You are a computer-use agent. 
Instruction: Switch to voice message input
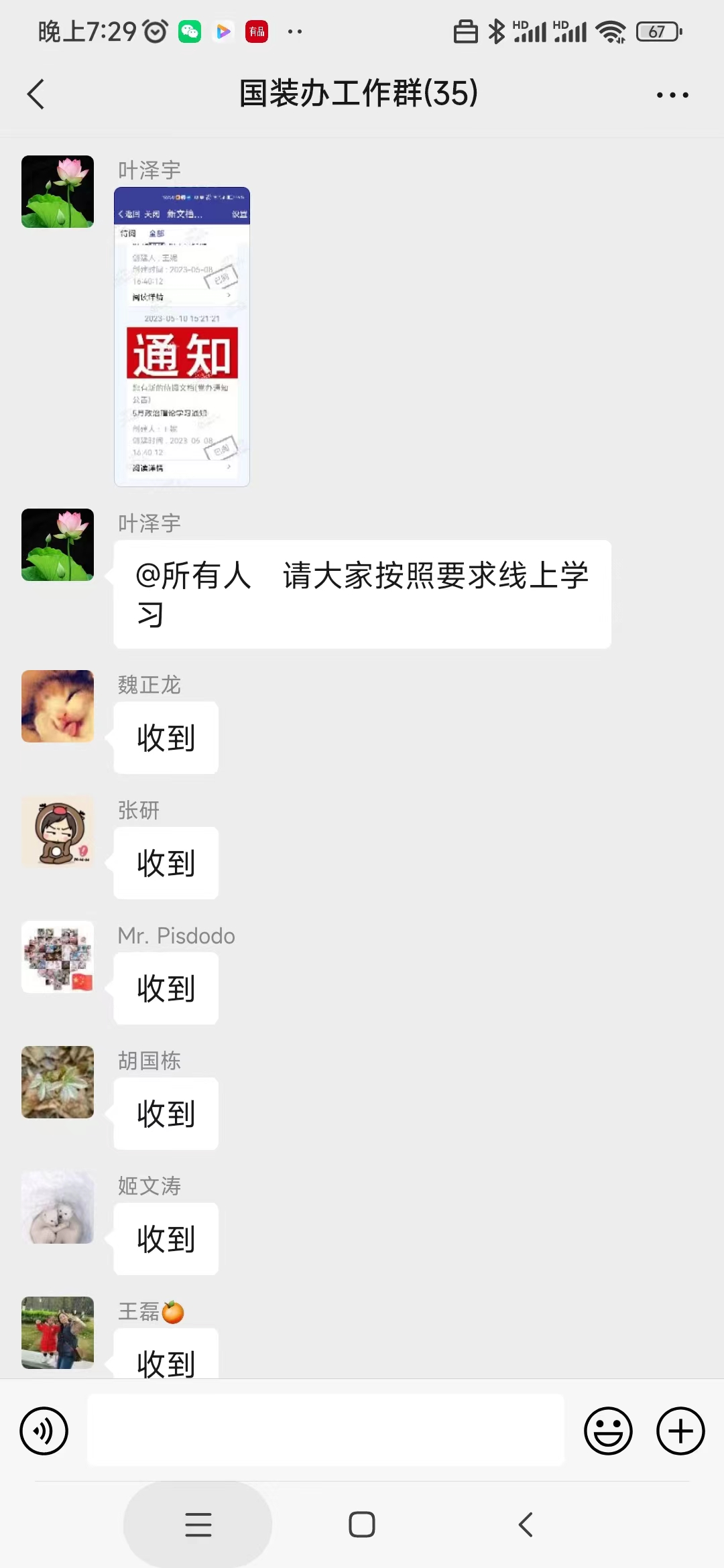tap(44, 1431)
